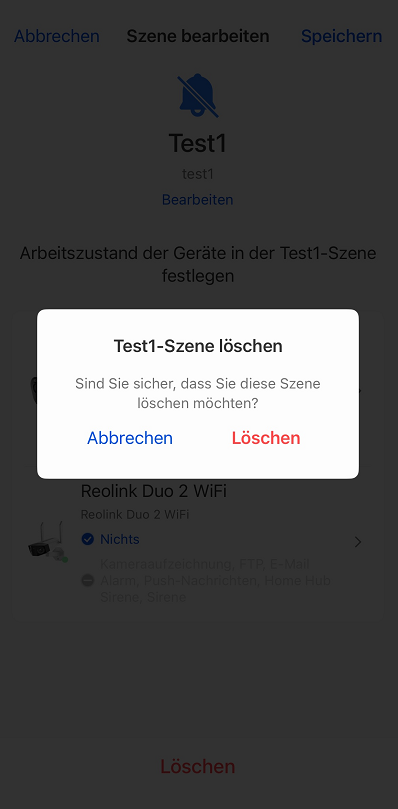Confirm deleting the Test1 scene in the dialog
Viewport: 398px width, 809px height.
[266, 438]
